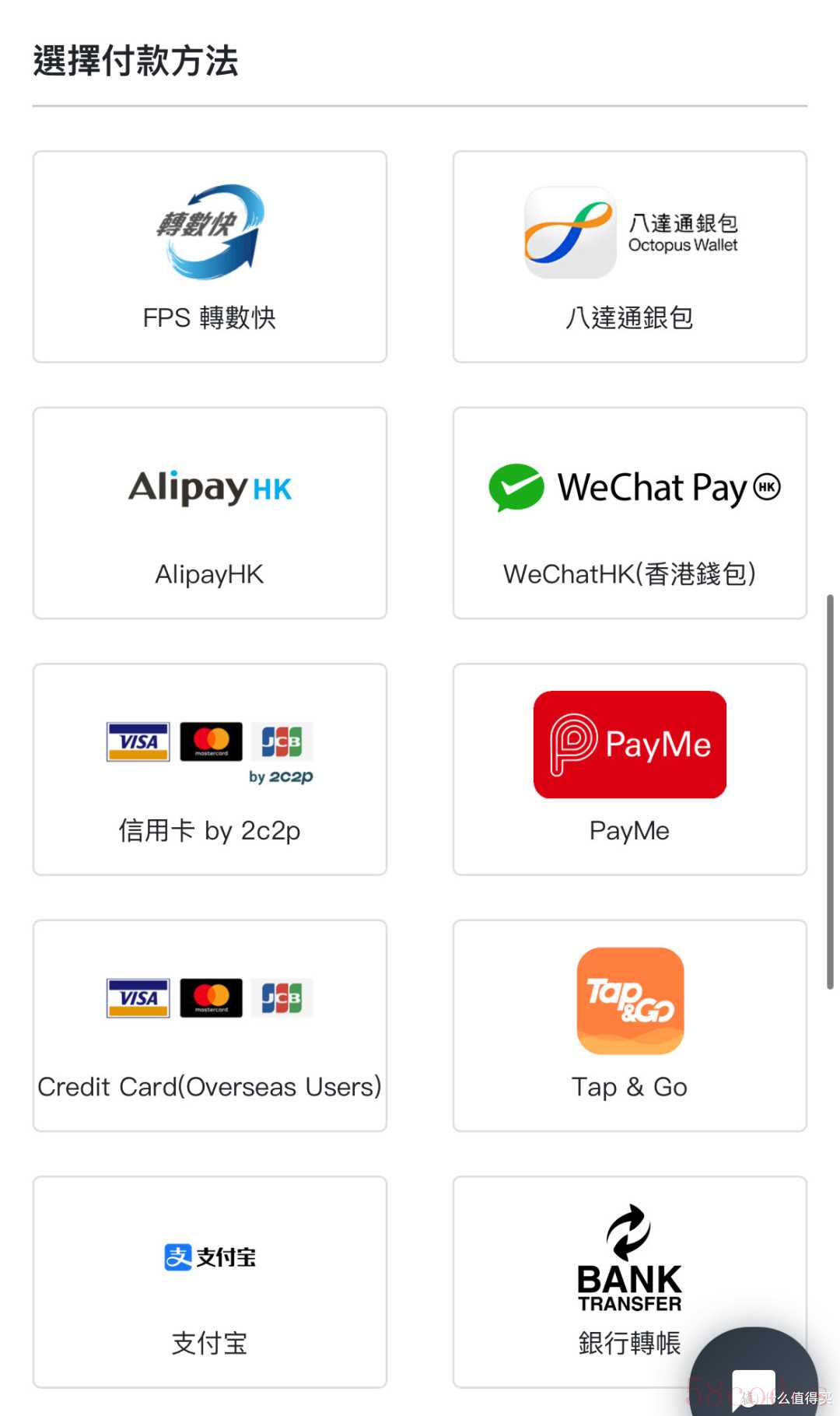Pay using PayMe
This screenshot has height=1416, width=840.
pyautogui.click(x=629, y=769)
